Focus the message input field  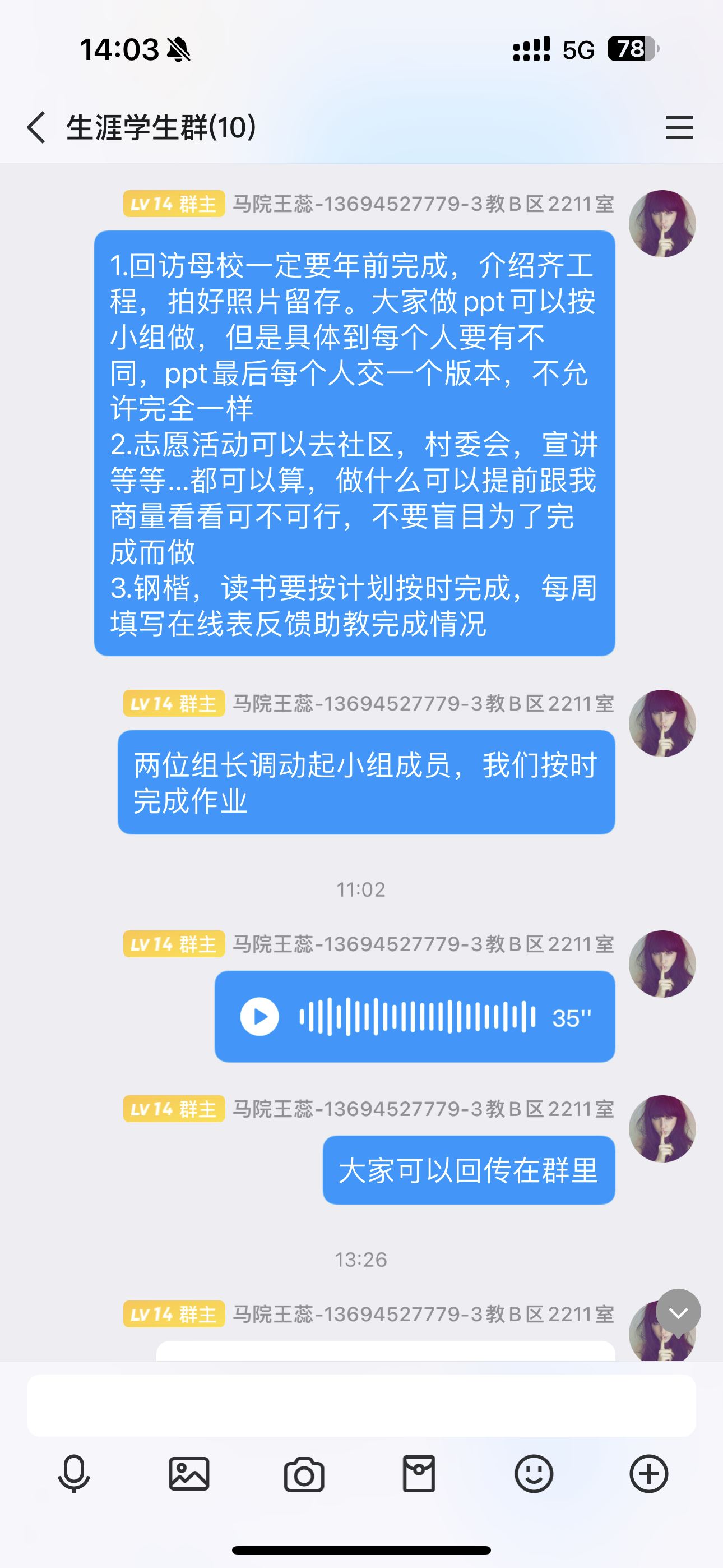click(361, 1405)
